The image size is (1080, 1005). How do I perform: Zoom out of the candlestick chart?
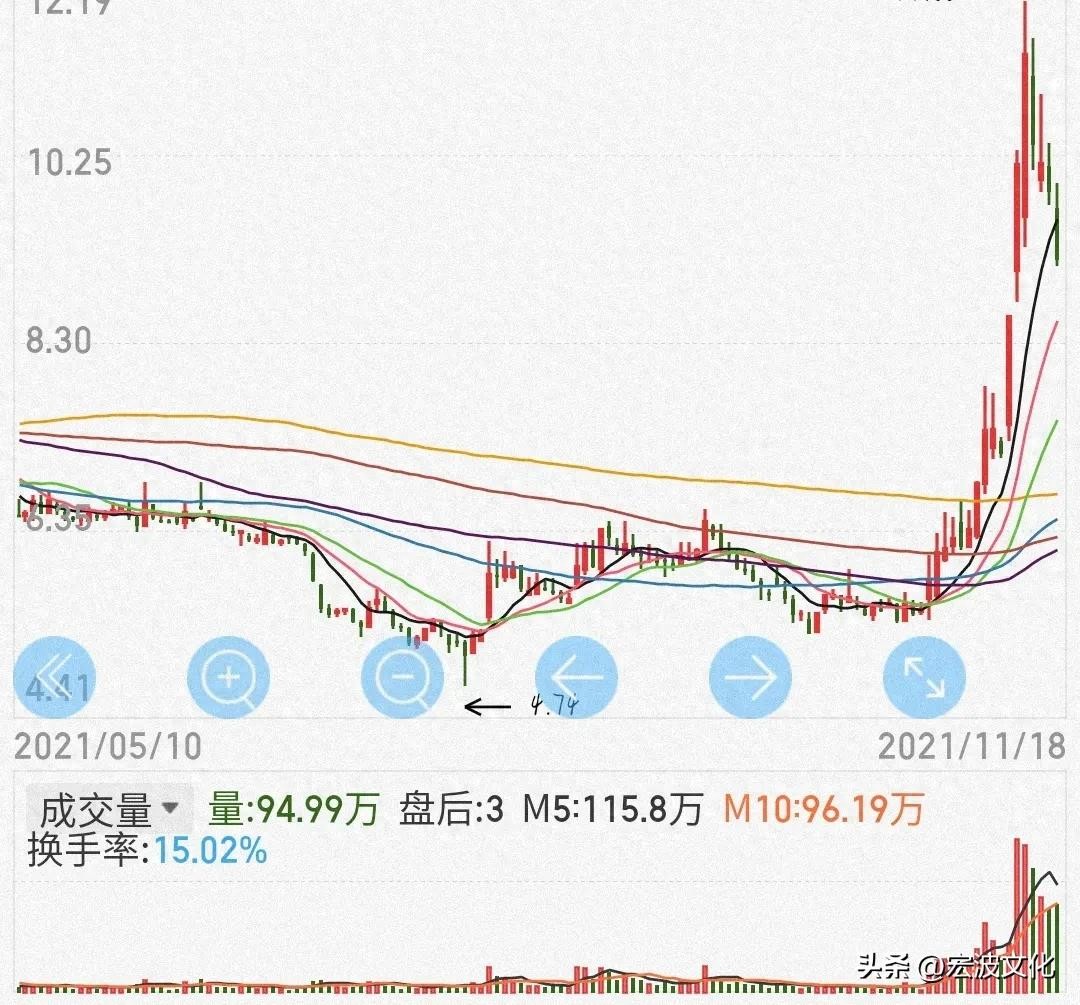(x=402, y=677)
